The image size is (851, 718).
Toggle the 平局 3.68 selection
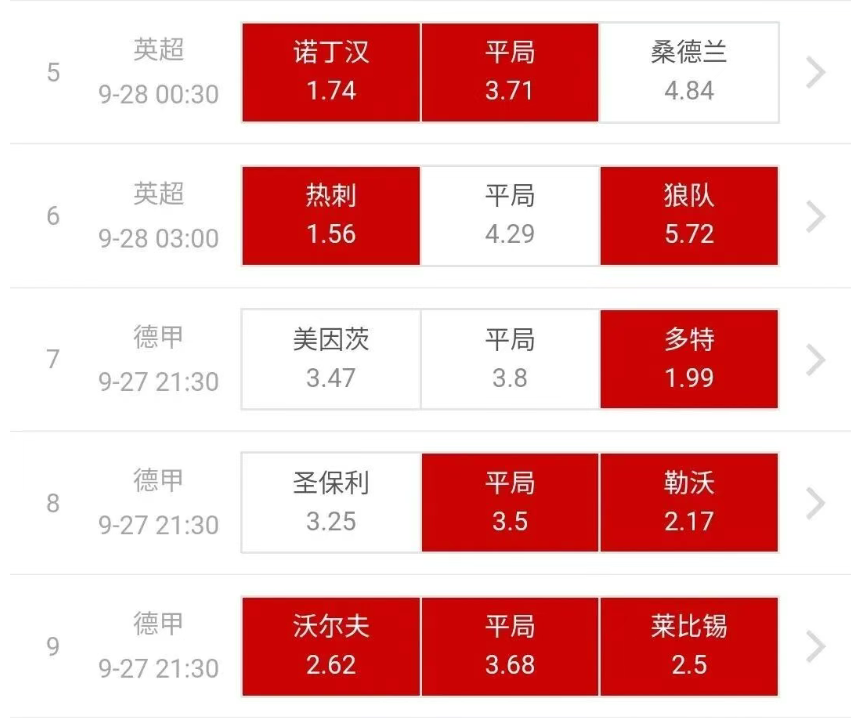(x=510, y=646)
